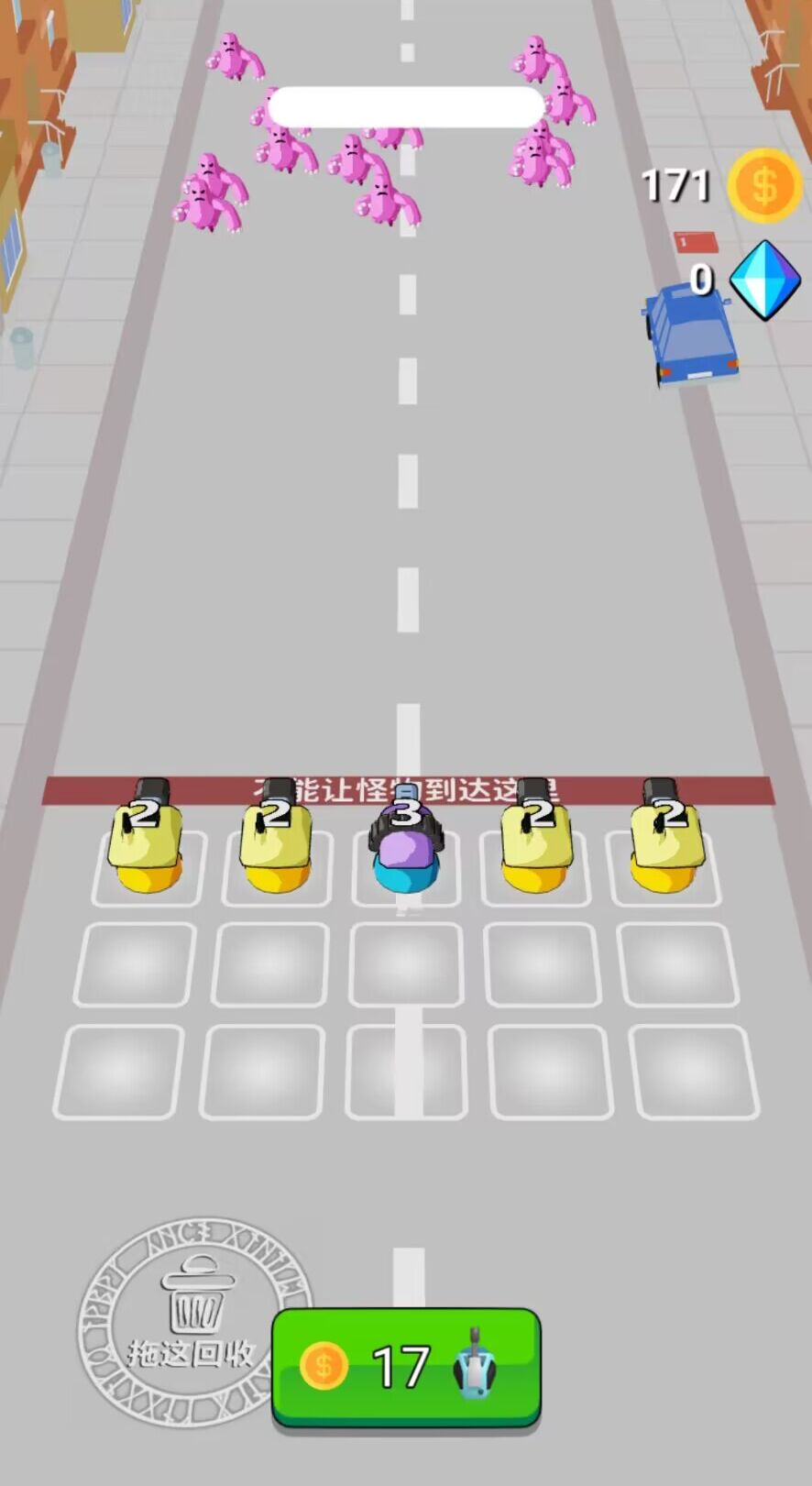The width and height of the screenshot is (812, 1486).
Task: Buy a new turret for 17 coins
Action: coord(406,1366)
